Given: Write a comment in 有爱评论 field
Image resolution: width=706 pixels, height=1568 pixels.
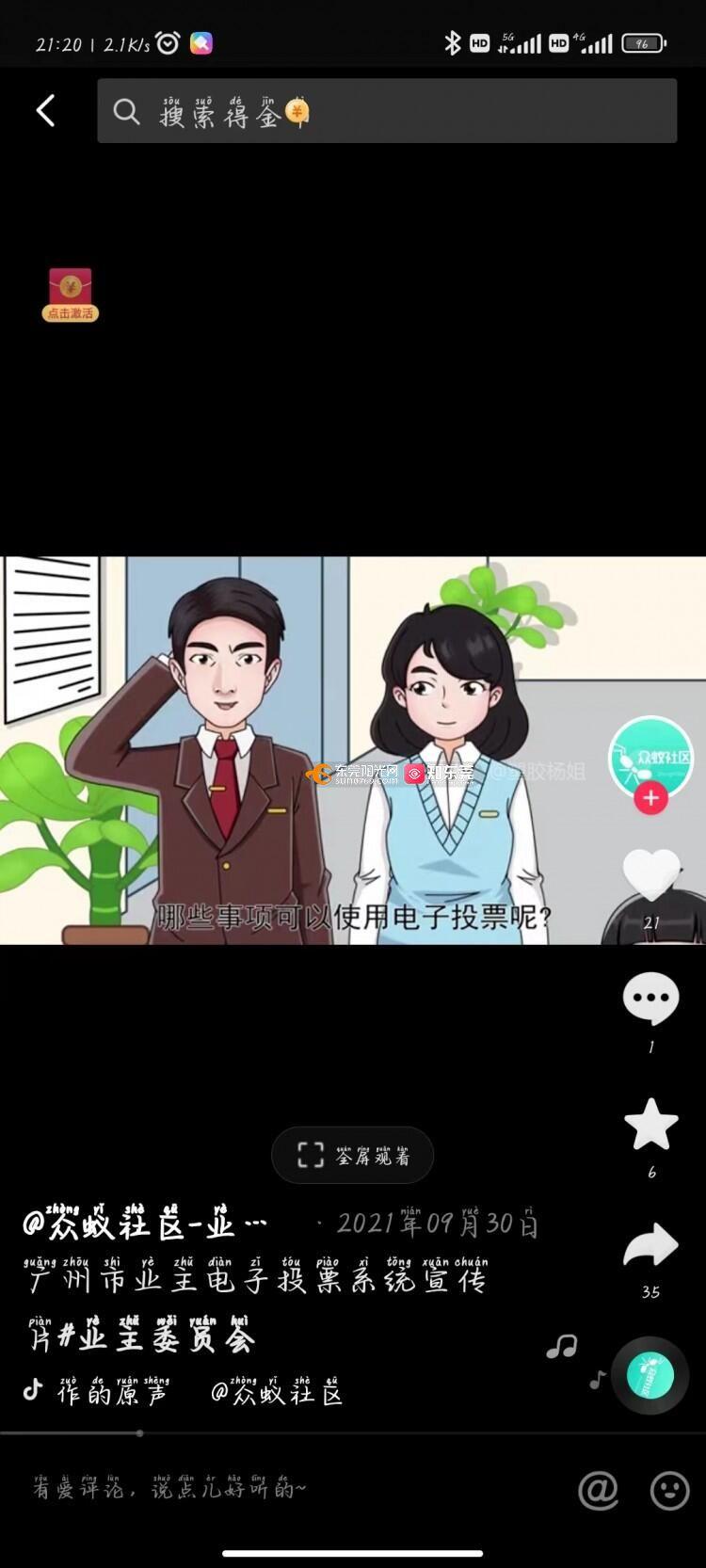Looking at the screenshot, I should (282, 1490).
